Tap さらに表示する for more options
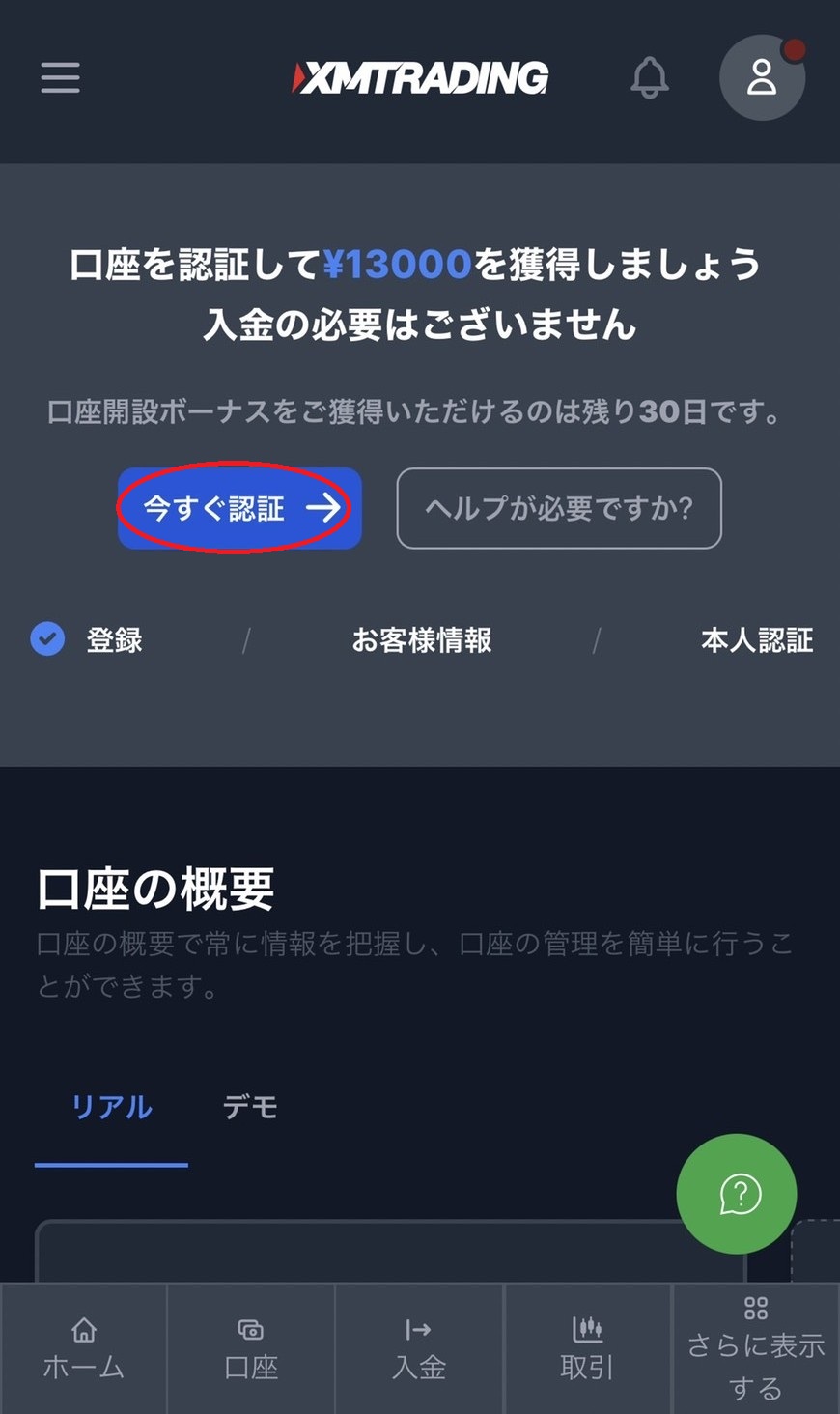Viewport: 840px width, 1414px height. (x=756, y=1348)
